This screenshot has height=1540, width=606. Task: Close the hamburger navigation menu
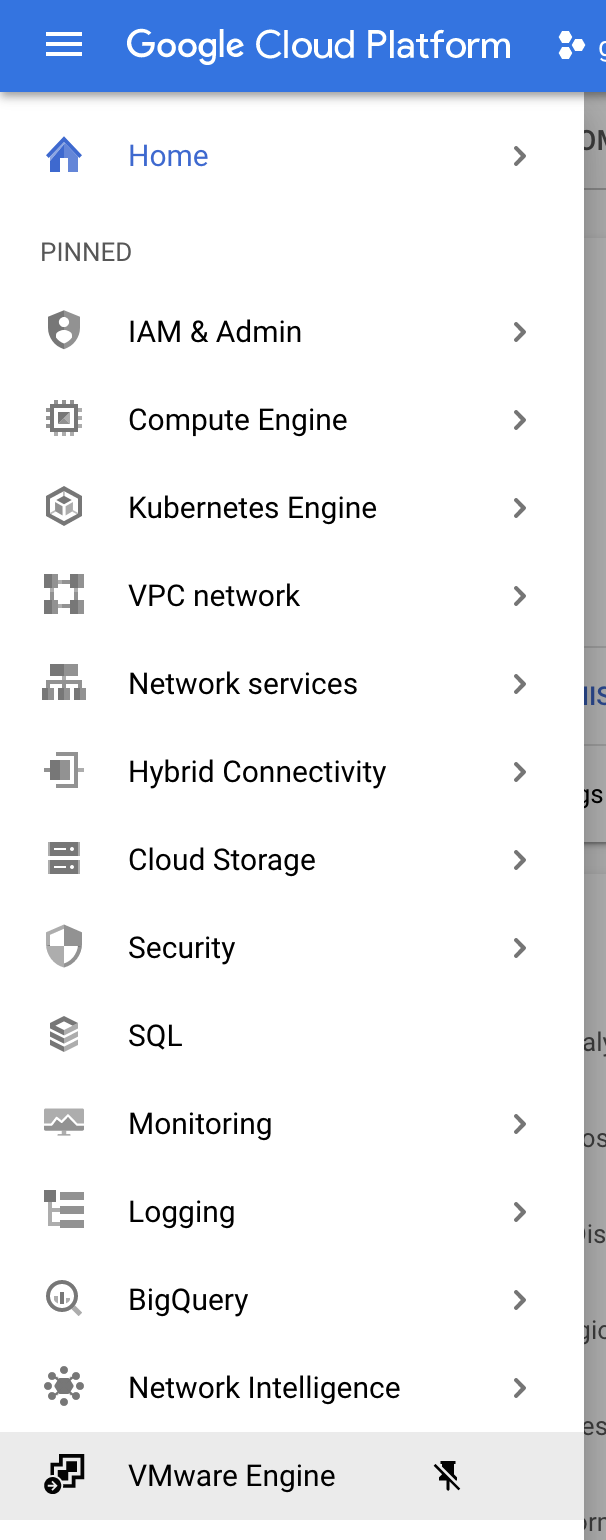[64, 45]
